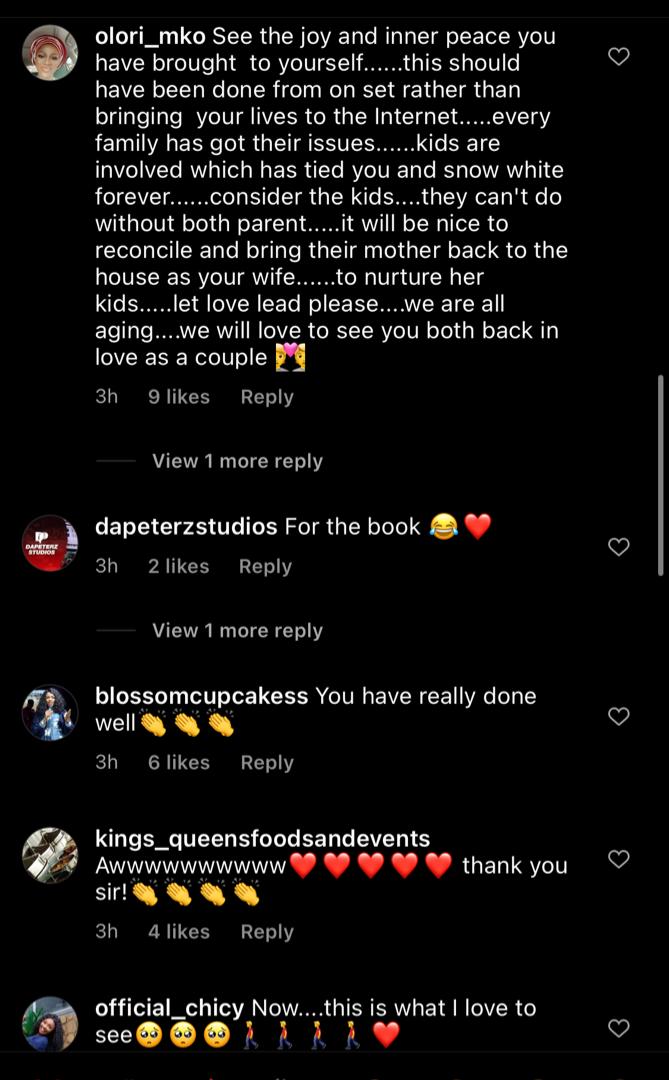
Task: Like dapeterzstudios' comment
Action: 619,546
